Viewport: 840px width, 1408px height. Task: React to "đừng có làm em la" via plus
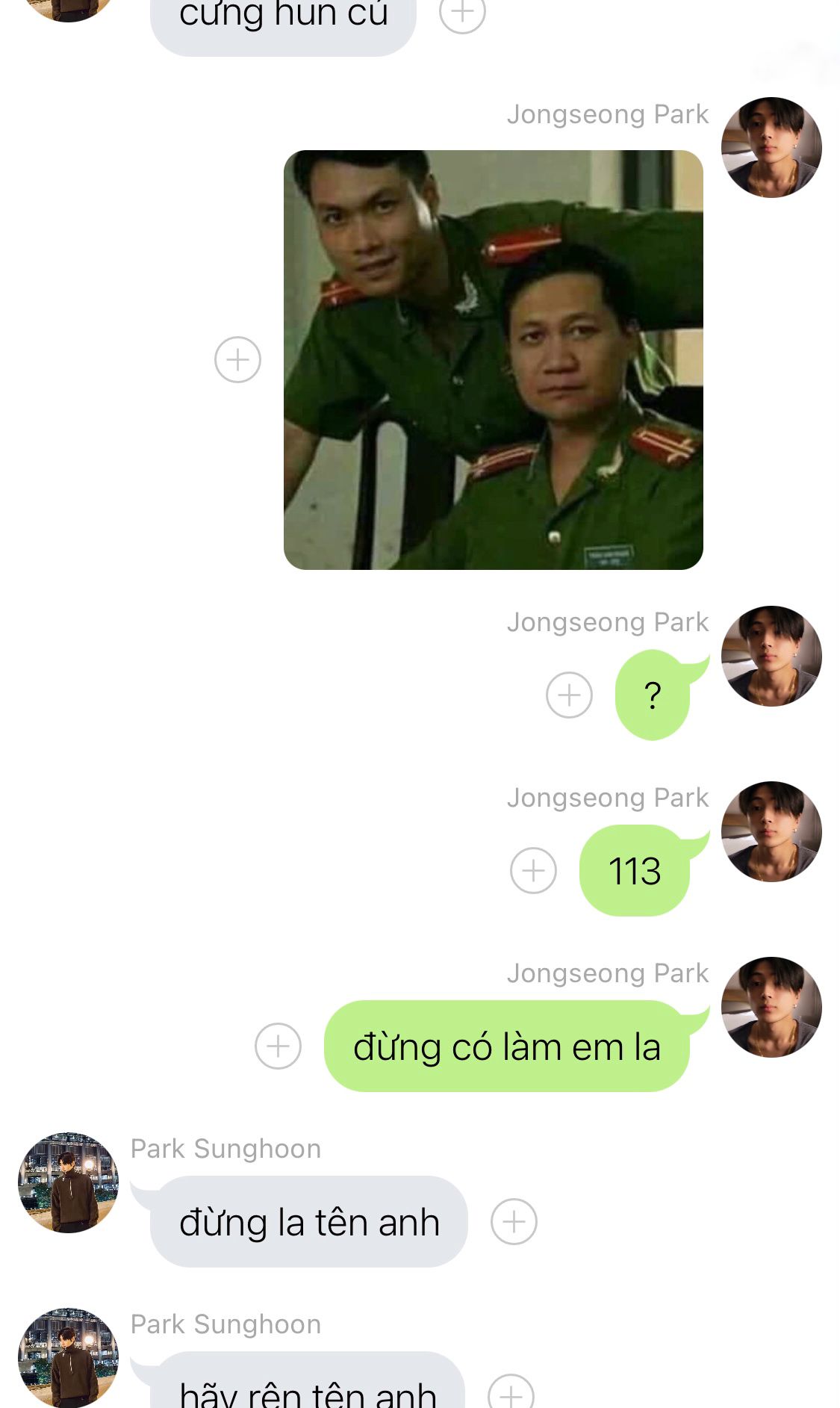tap(278, 1046)
